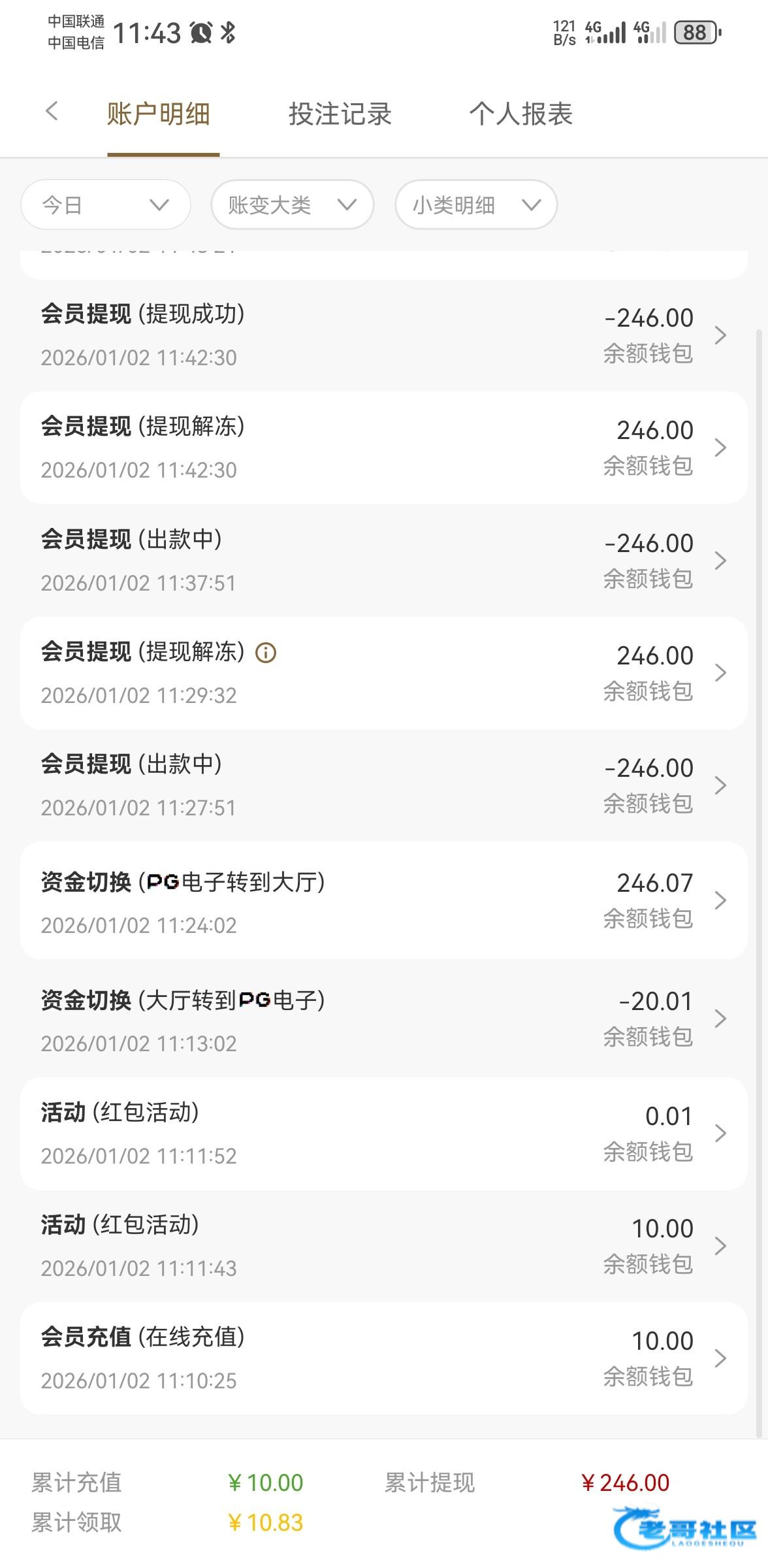View the 大厅转到PG电子 transfer of -20.01
The width and height of the screenshot is (768, 1568).
tap(383, 1019)
